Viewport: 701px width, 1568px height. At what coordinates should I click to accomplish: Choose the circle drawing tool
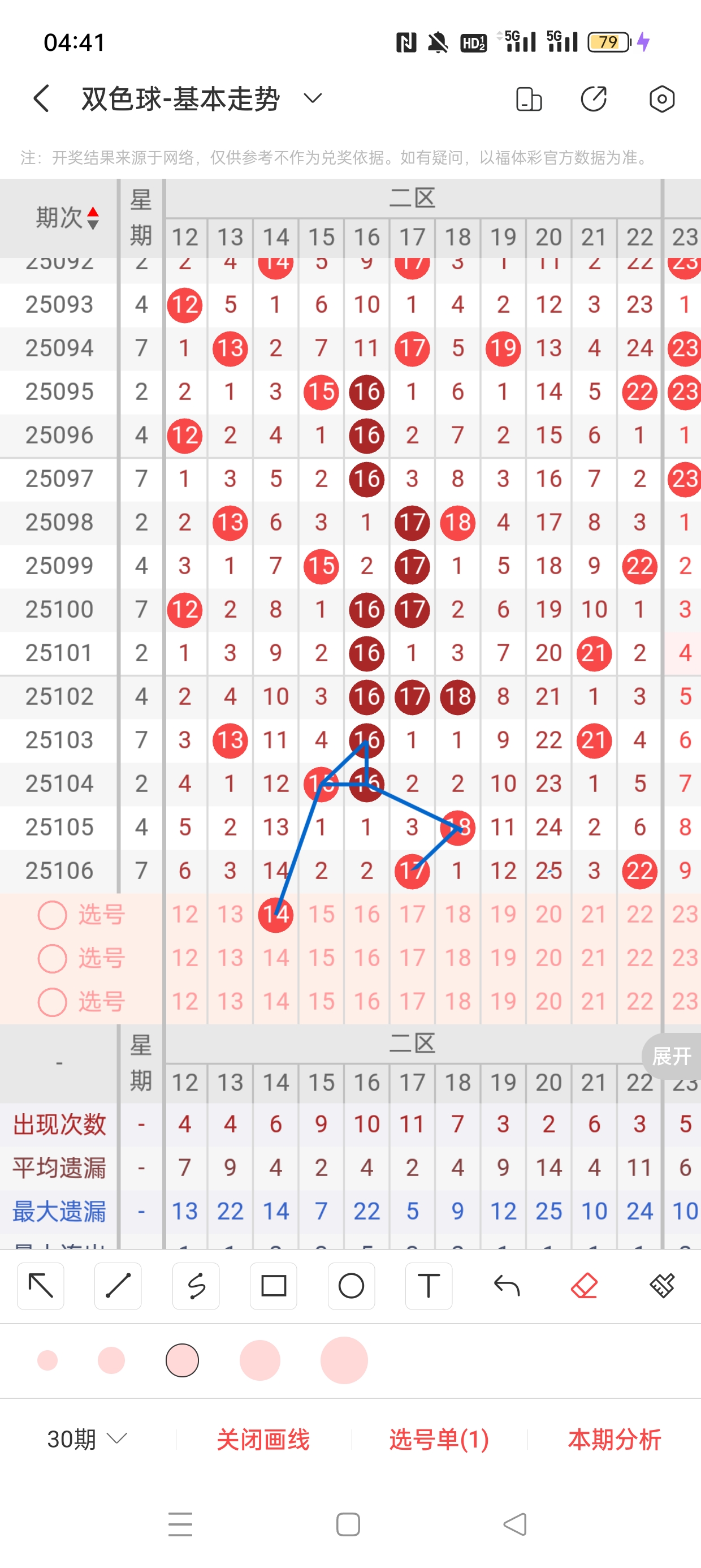(351, 1286)
